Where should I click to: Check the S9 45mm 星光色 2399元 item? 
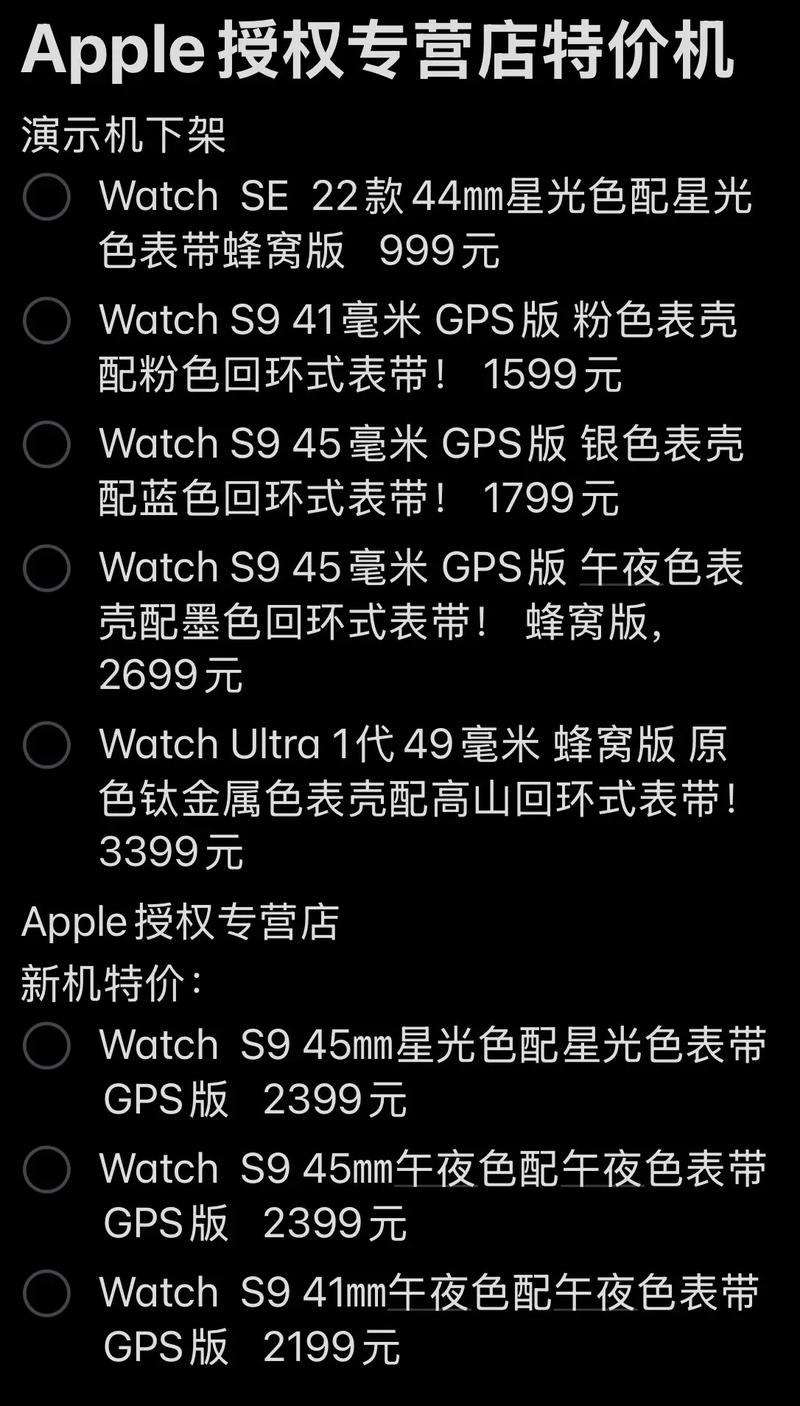click(x=46, y=1045)
